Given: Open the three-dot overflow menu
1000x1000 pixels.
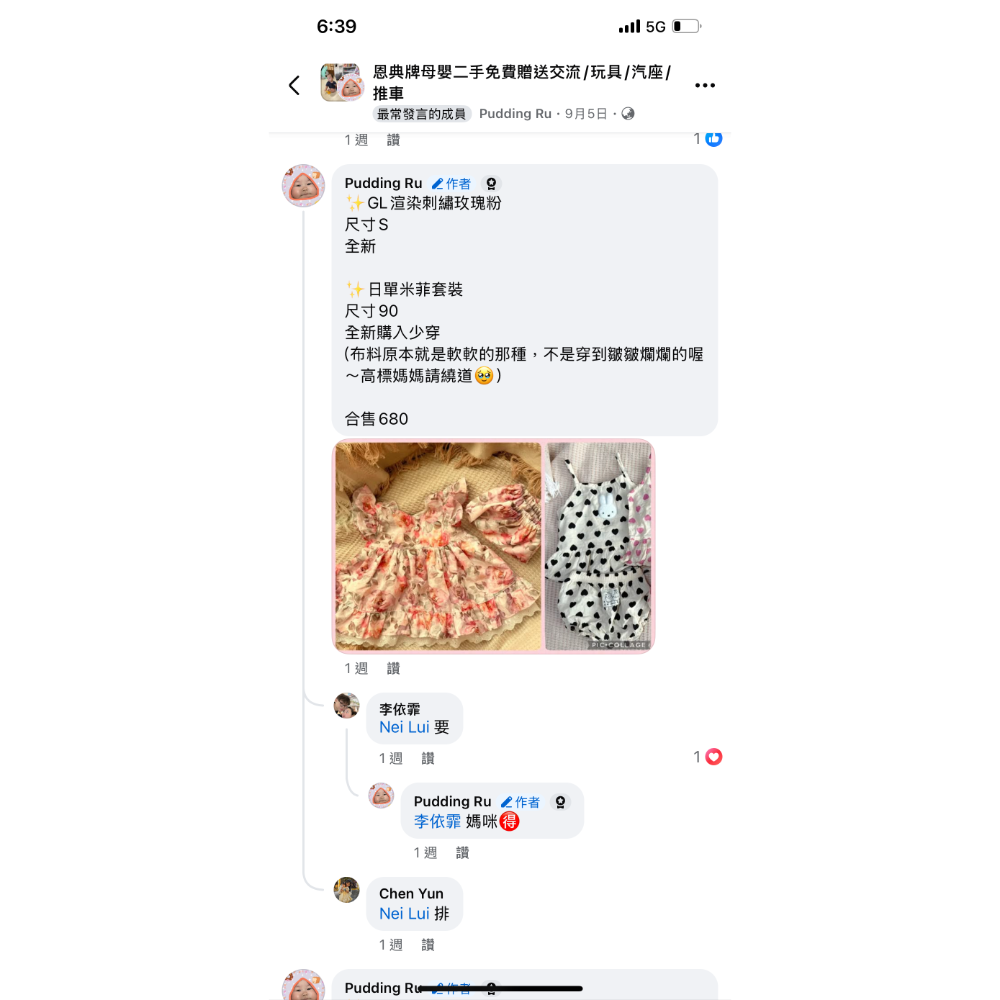Looking at the screenshot, I should click(x=705, y=85).
